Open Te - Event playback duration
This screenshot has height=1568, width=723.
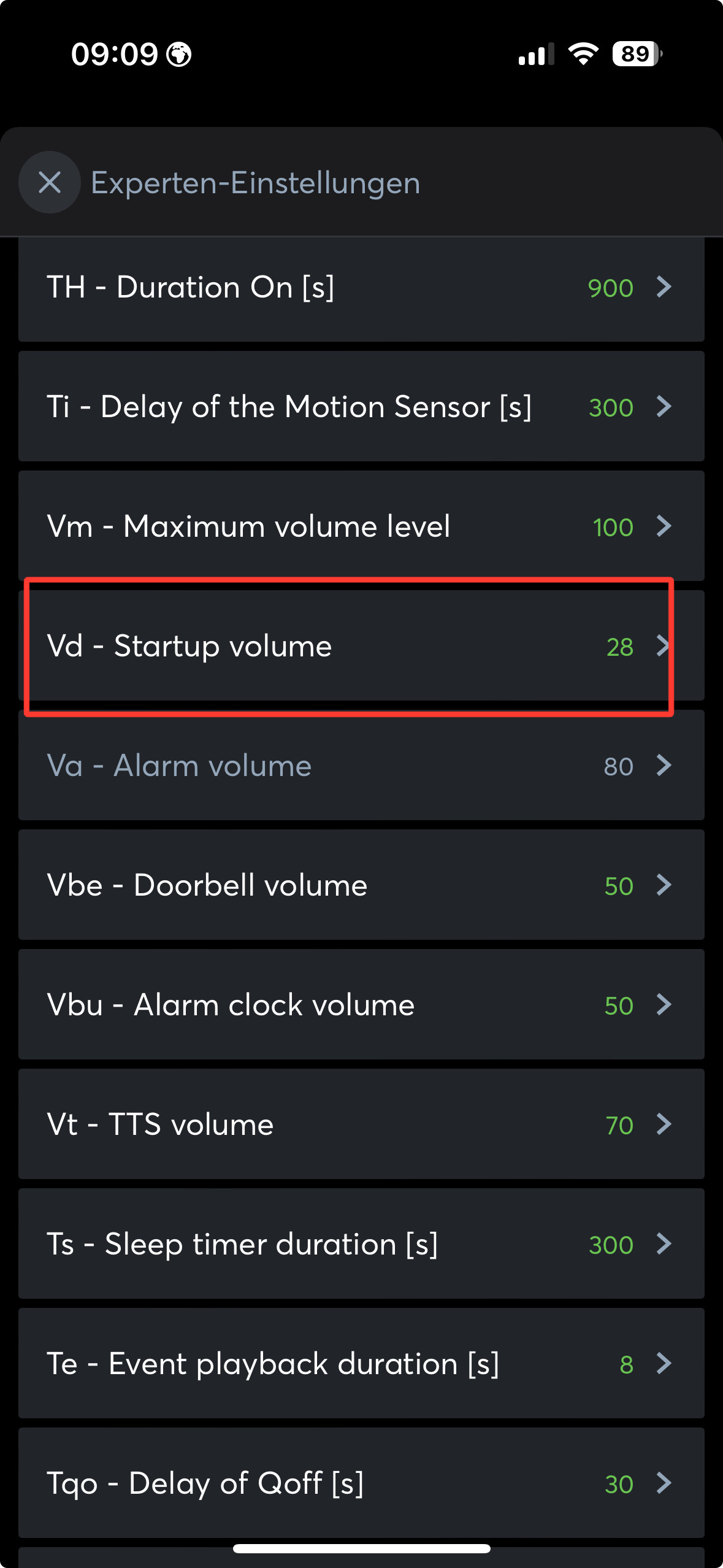tap(361, 1364)
